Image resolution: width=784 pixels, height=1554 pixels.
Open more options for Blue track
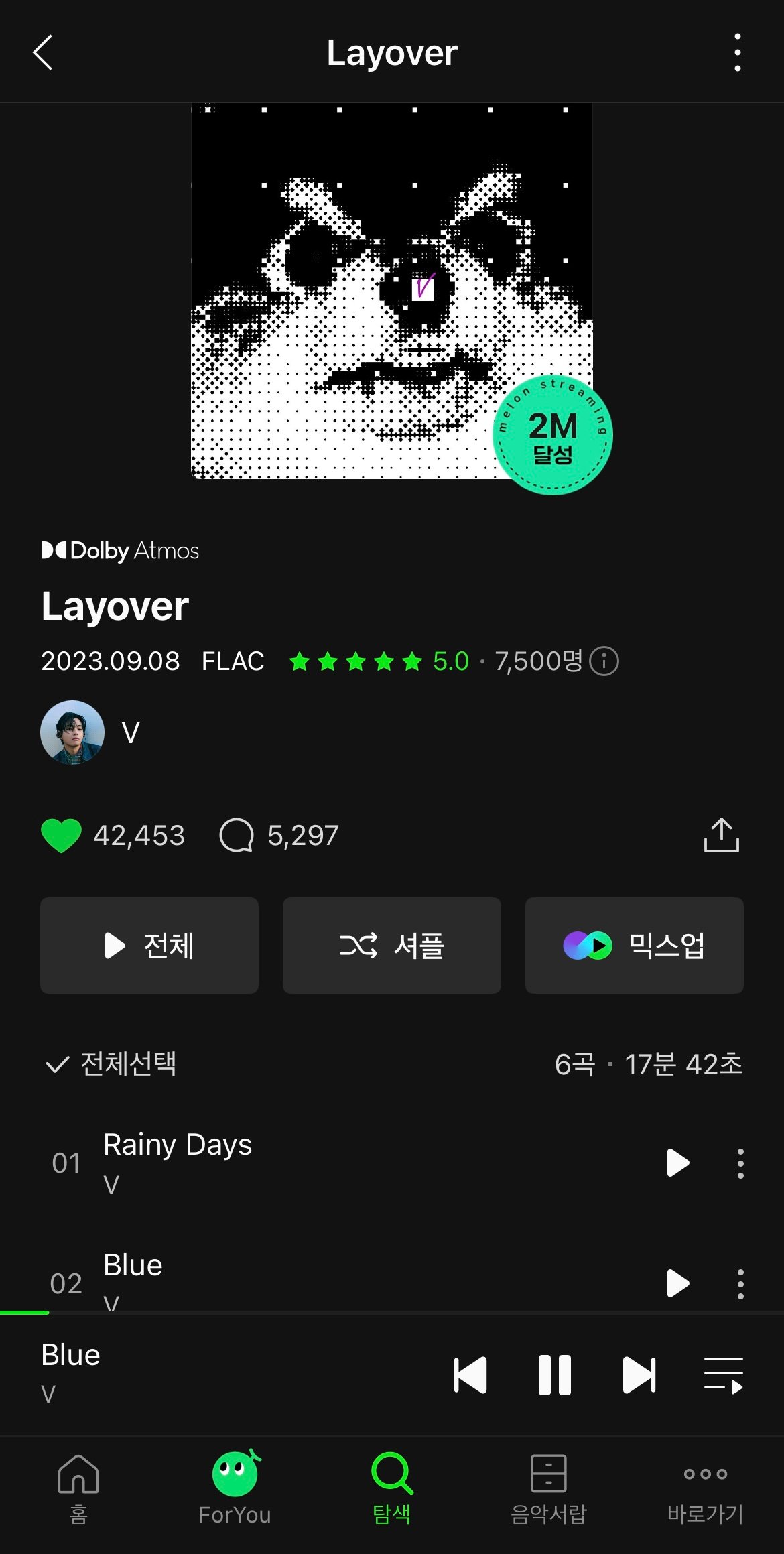(x=740, y=1283)
